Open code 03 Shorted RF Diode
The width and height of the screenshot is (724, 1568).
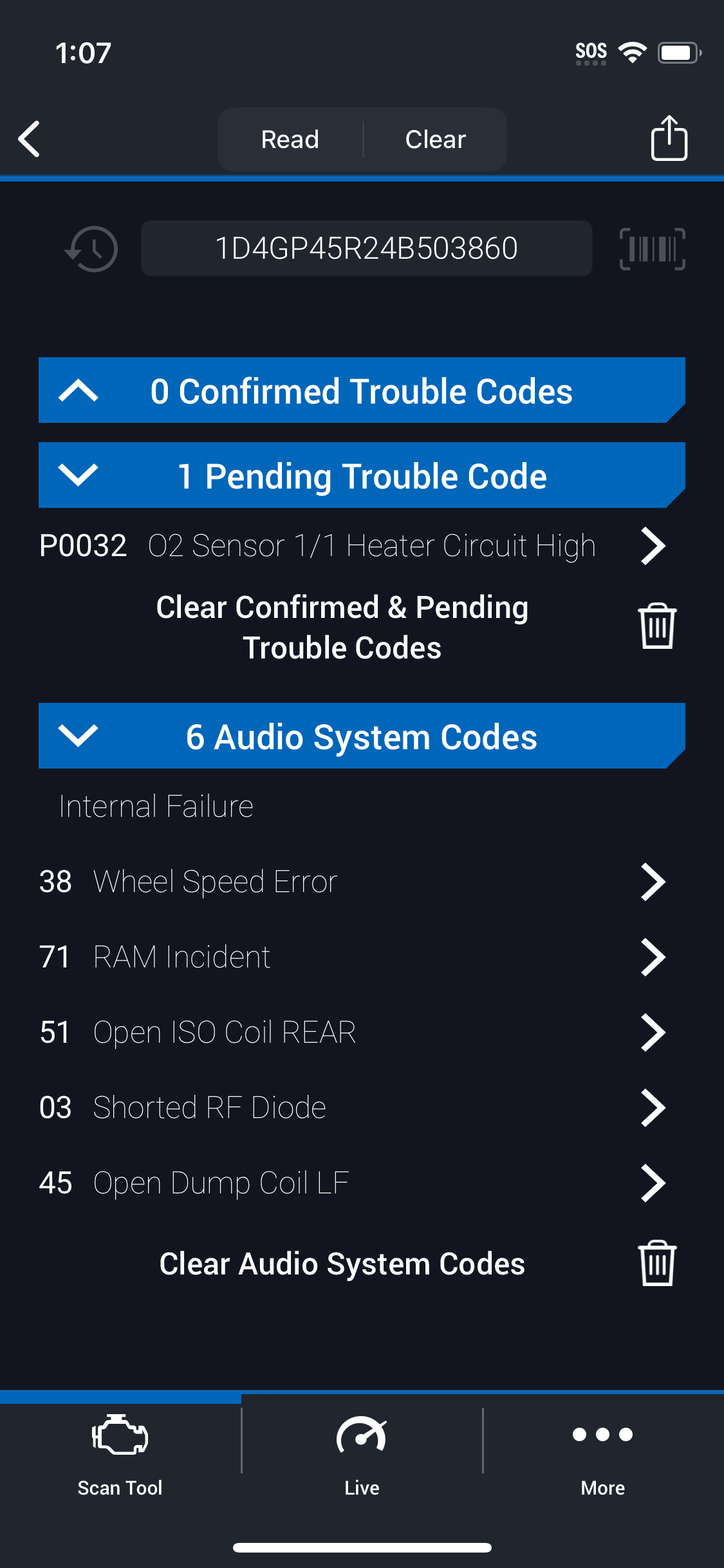coord(353,1107)
